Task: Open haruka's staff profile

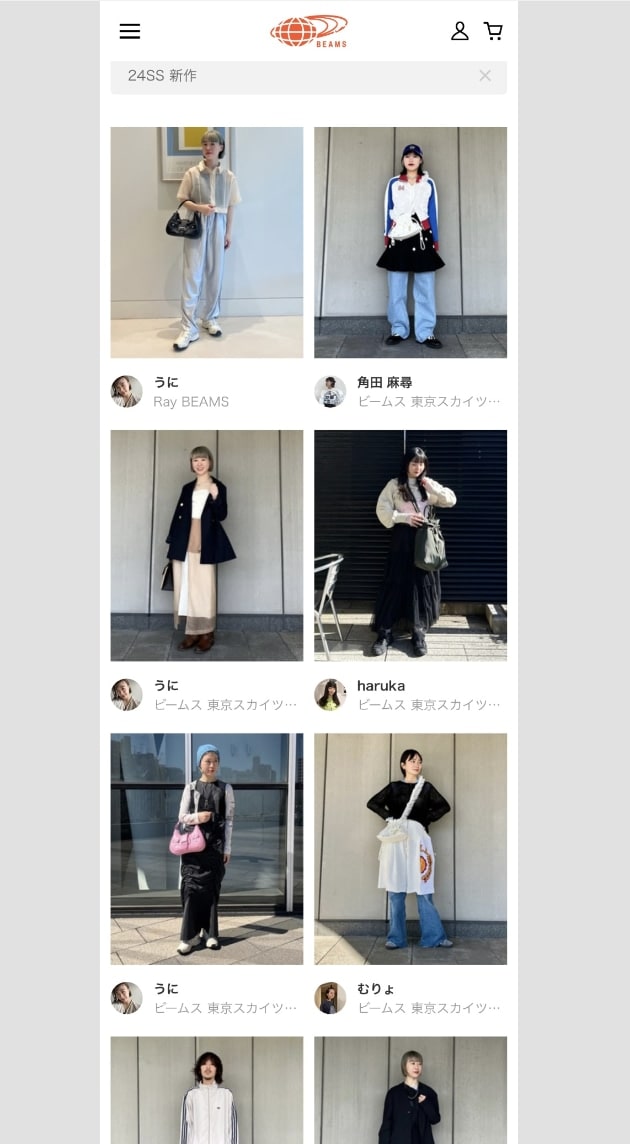Action: pyautogui.click(x=381, y=686)
